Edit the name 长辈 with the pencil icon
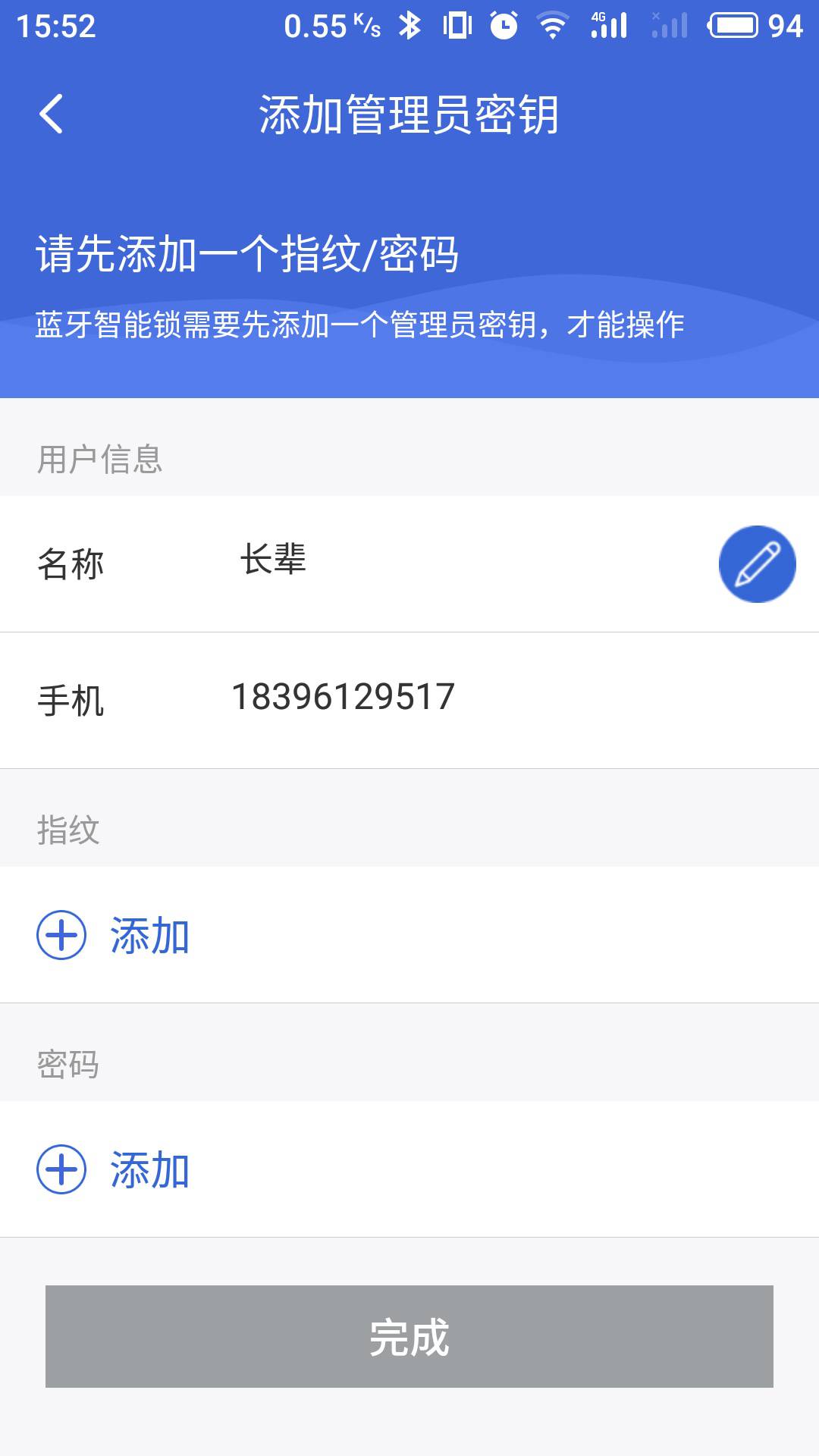 pos(757,564)
